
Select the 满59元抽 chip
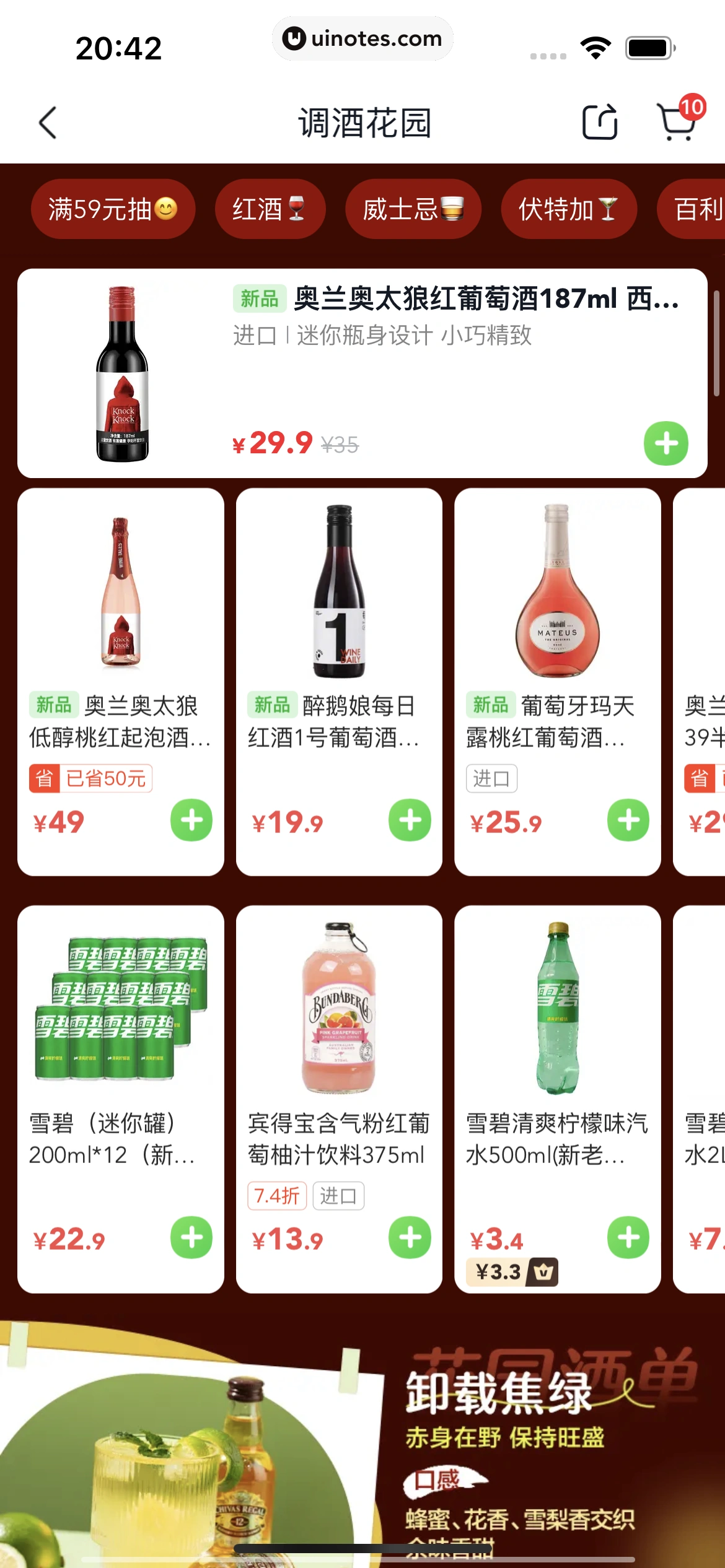[x=113, y=209]
